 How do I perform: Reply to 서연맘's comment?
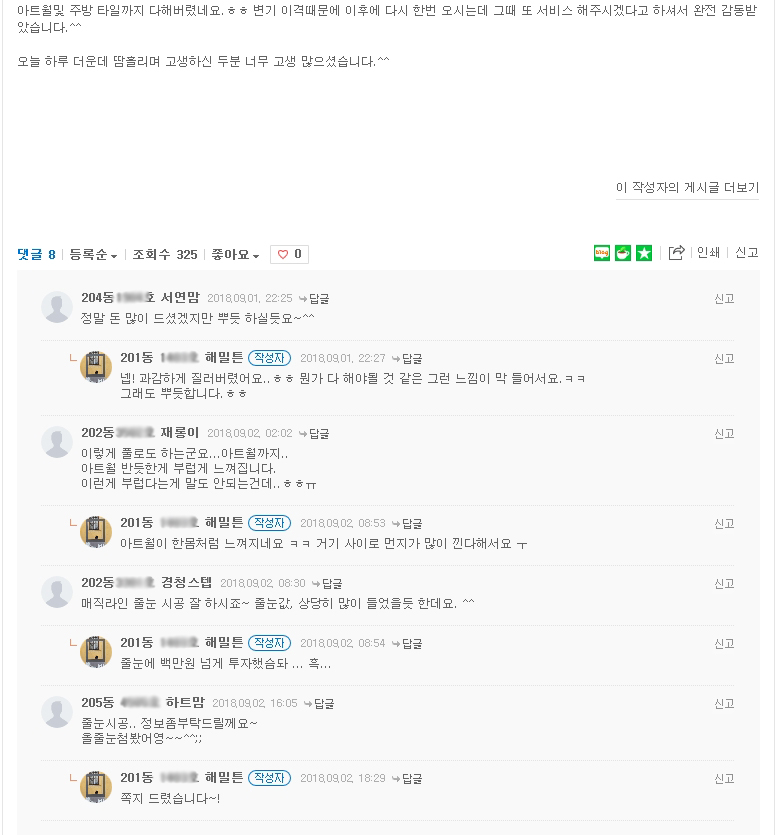[315, 299]
